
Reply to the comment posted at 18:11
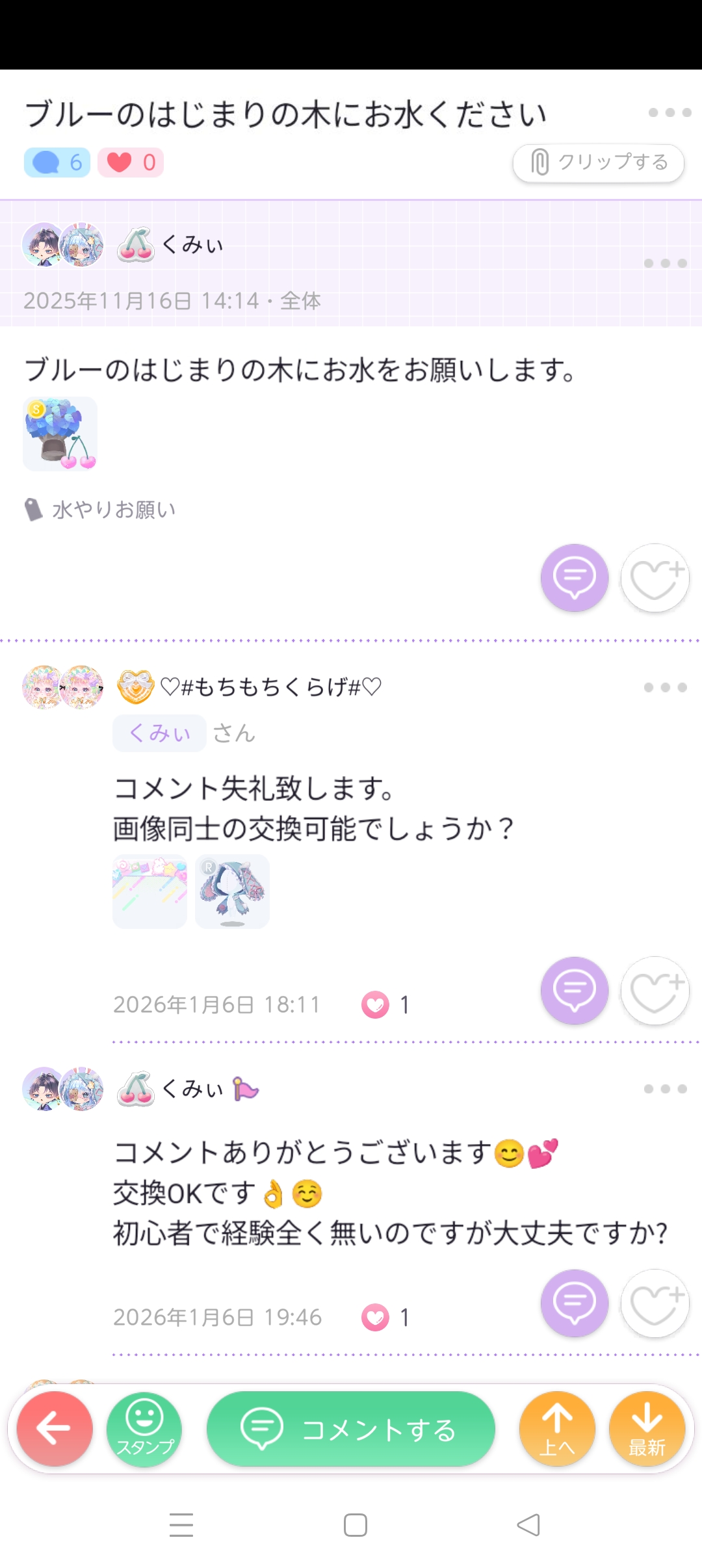[575, 990]
